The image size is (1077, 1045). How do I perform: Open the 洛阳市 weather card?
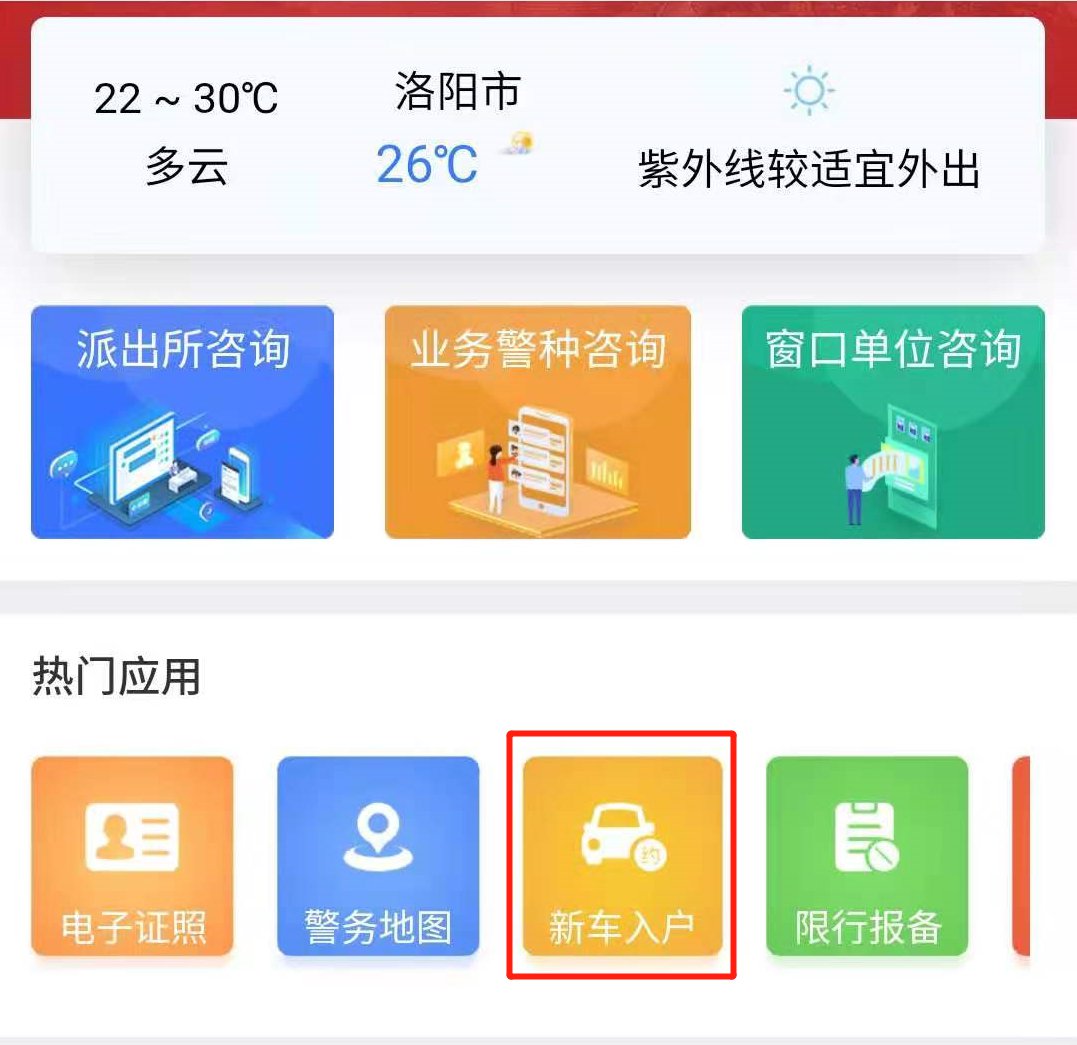pyautogui.click(x=538, y=135)
